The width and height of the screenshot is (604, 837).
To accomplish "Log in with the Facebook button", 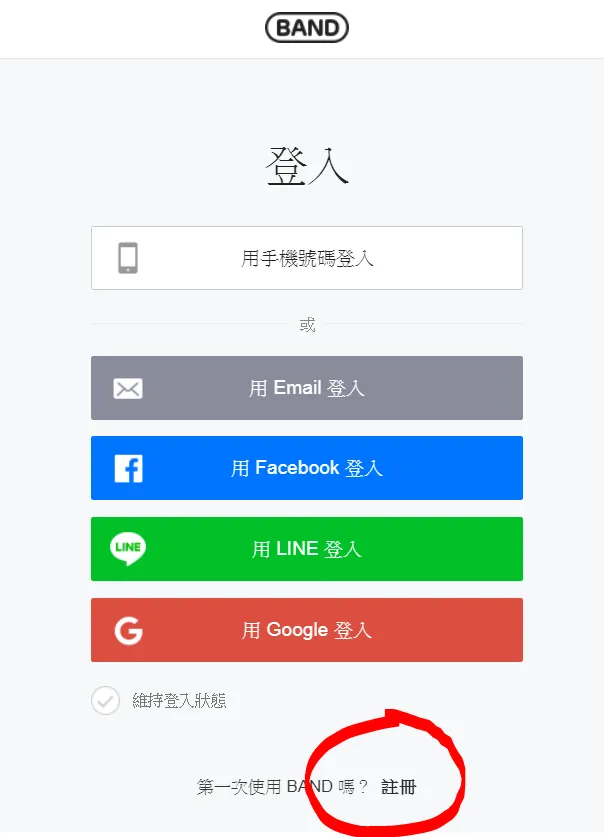I will coord(307,468).
